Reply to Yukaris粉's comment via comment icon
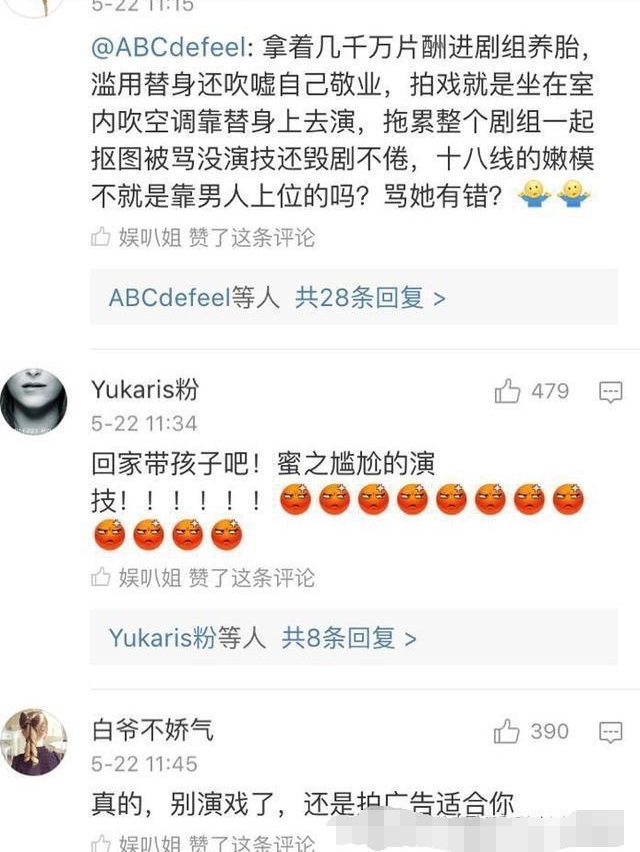The height and width of the screenshot is (852, 640). pyautogui.click(x=610, y=392)
